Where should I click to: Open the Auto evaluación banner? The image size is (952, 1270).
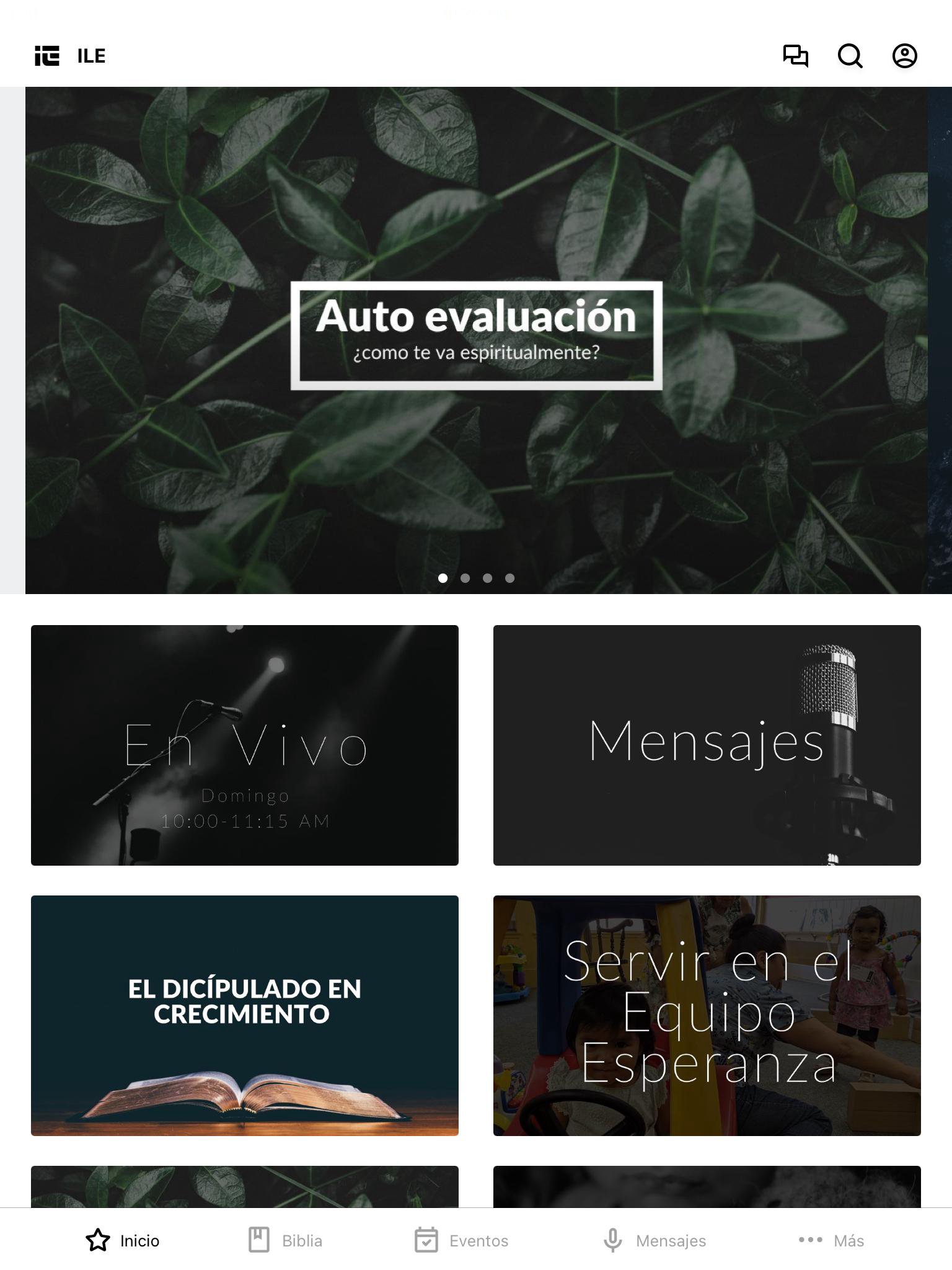[x=476, y=336]
